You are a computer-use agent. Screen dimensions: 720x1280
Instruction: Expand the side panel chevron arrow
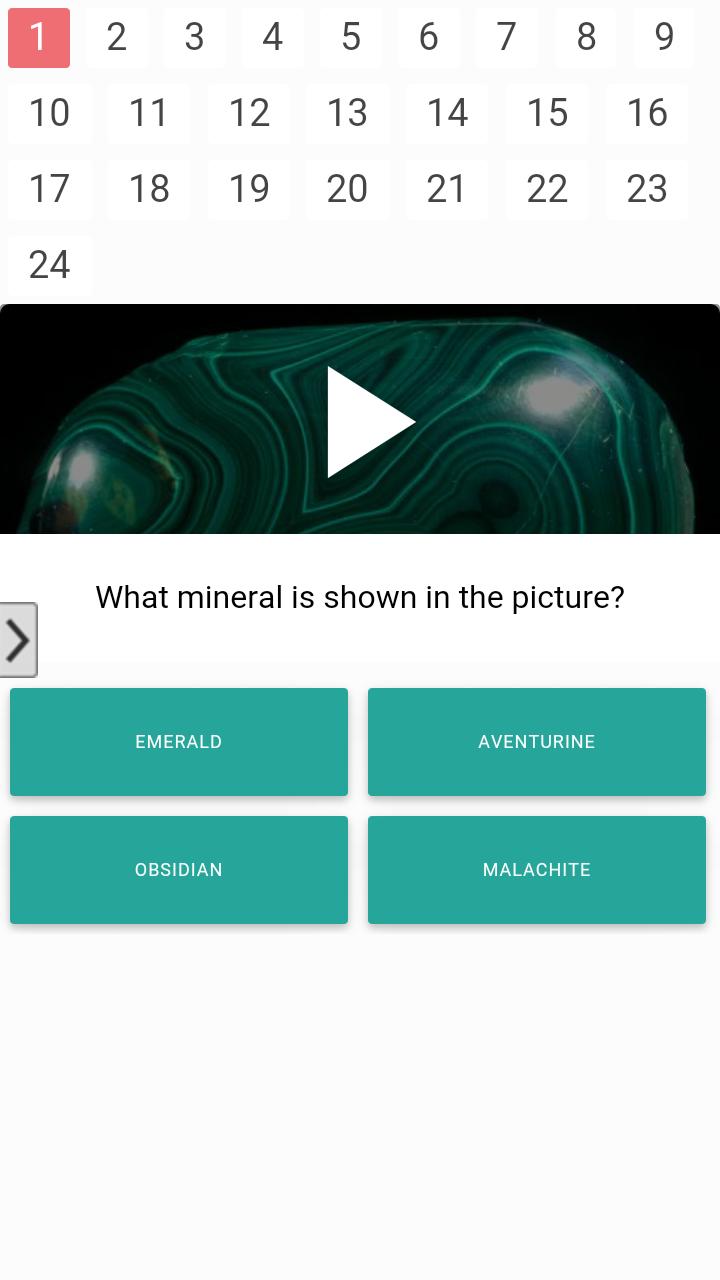pos(18,640)
